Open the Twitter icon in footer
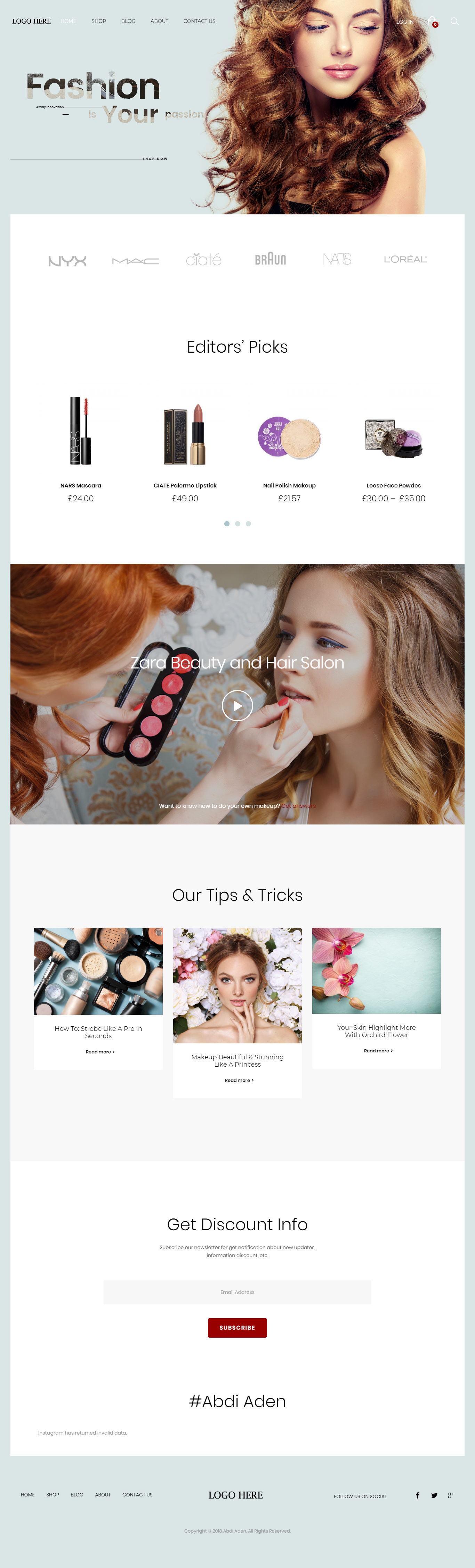 pos(434,1495)
